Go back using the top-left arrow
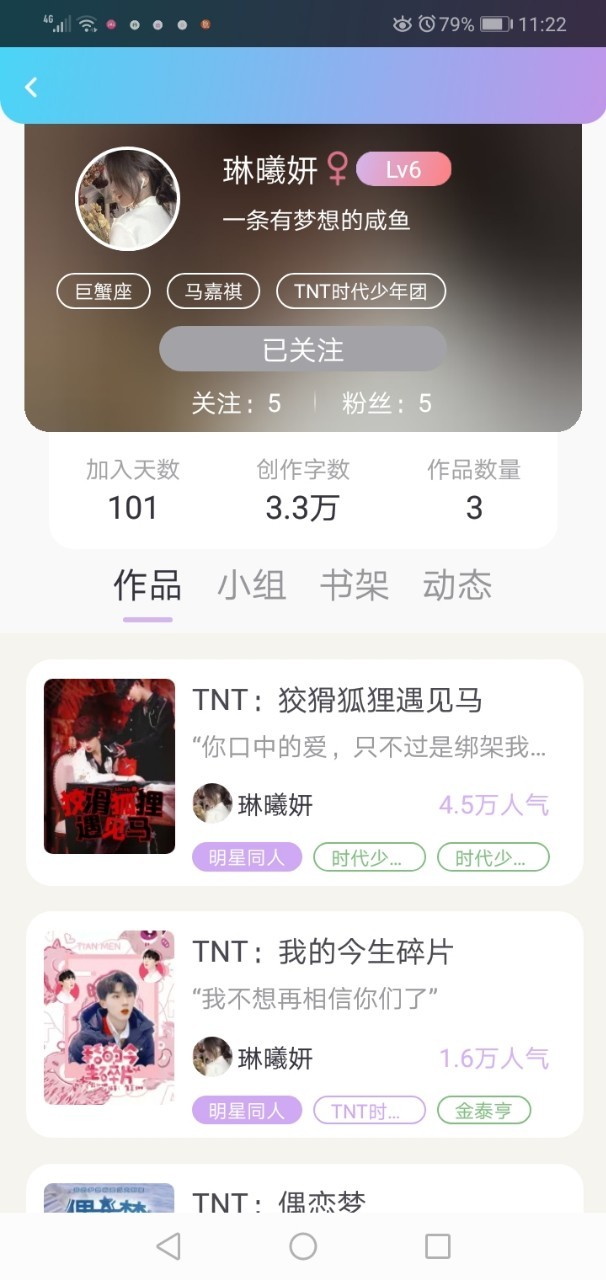 tap(31, 87)
